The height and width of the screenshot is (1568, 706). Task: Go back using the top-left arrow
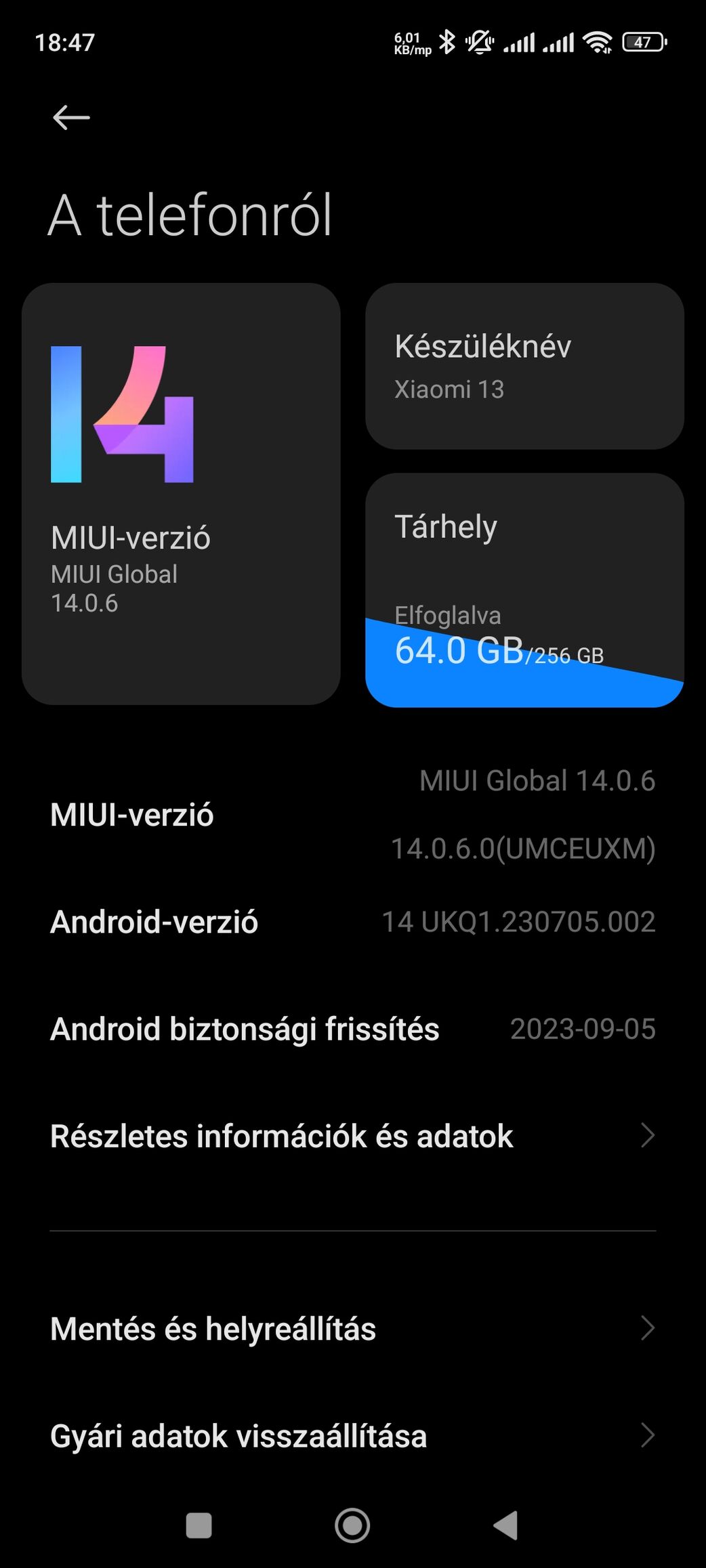click(71, 117)
